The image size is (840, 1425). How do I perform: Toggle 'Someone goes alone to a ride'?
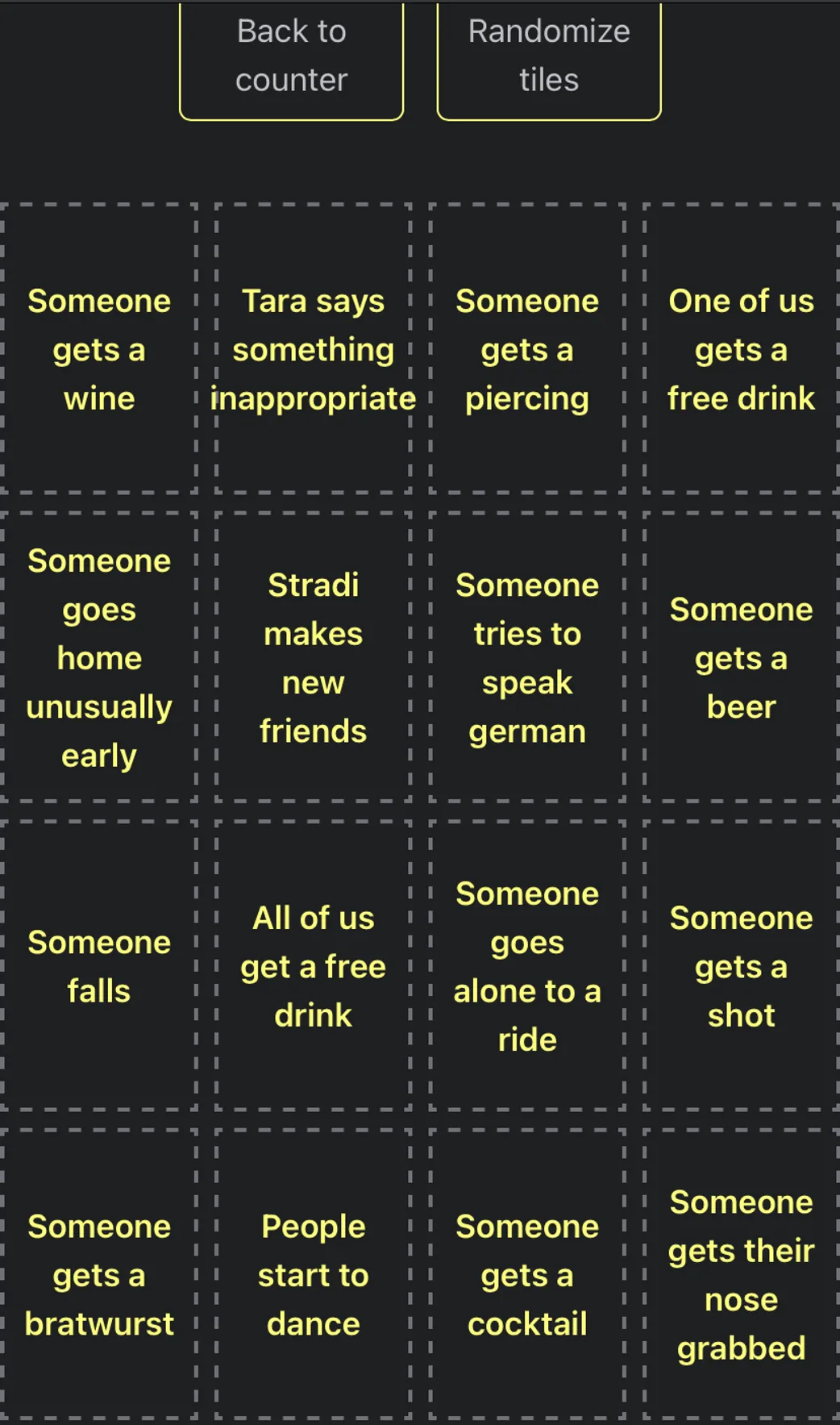526,965
